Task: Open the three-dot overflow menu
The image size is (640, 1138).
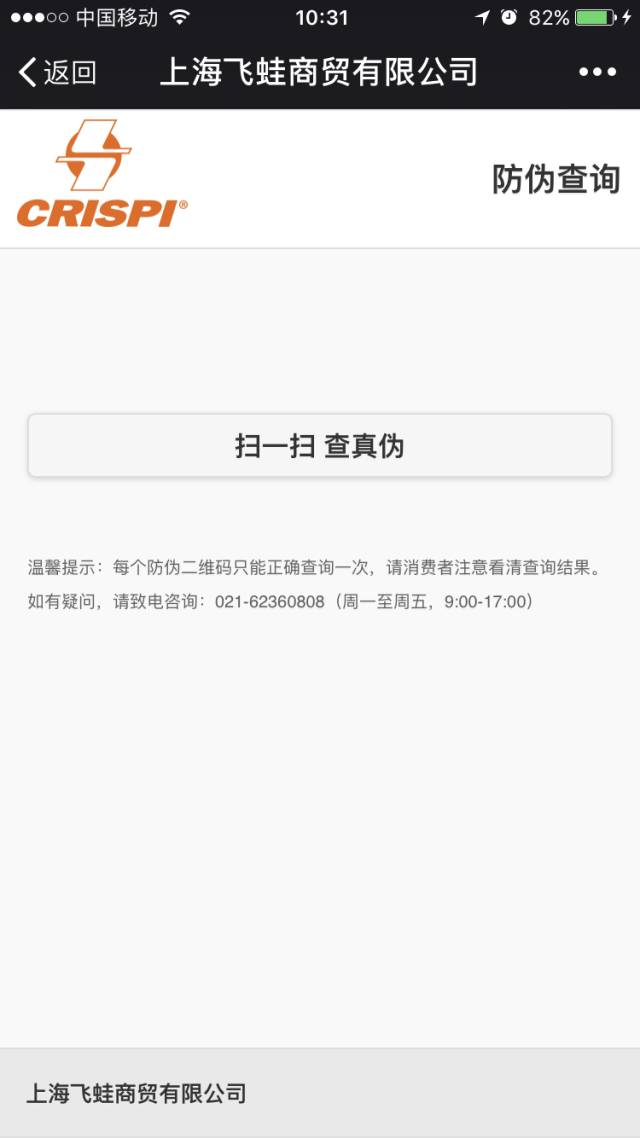Action: tap(597, 72)
